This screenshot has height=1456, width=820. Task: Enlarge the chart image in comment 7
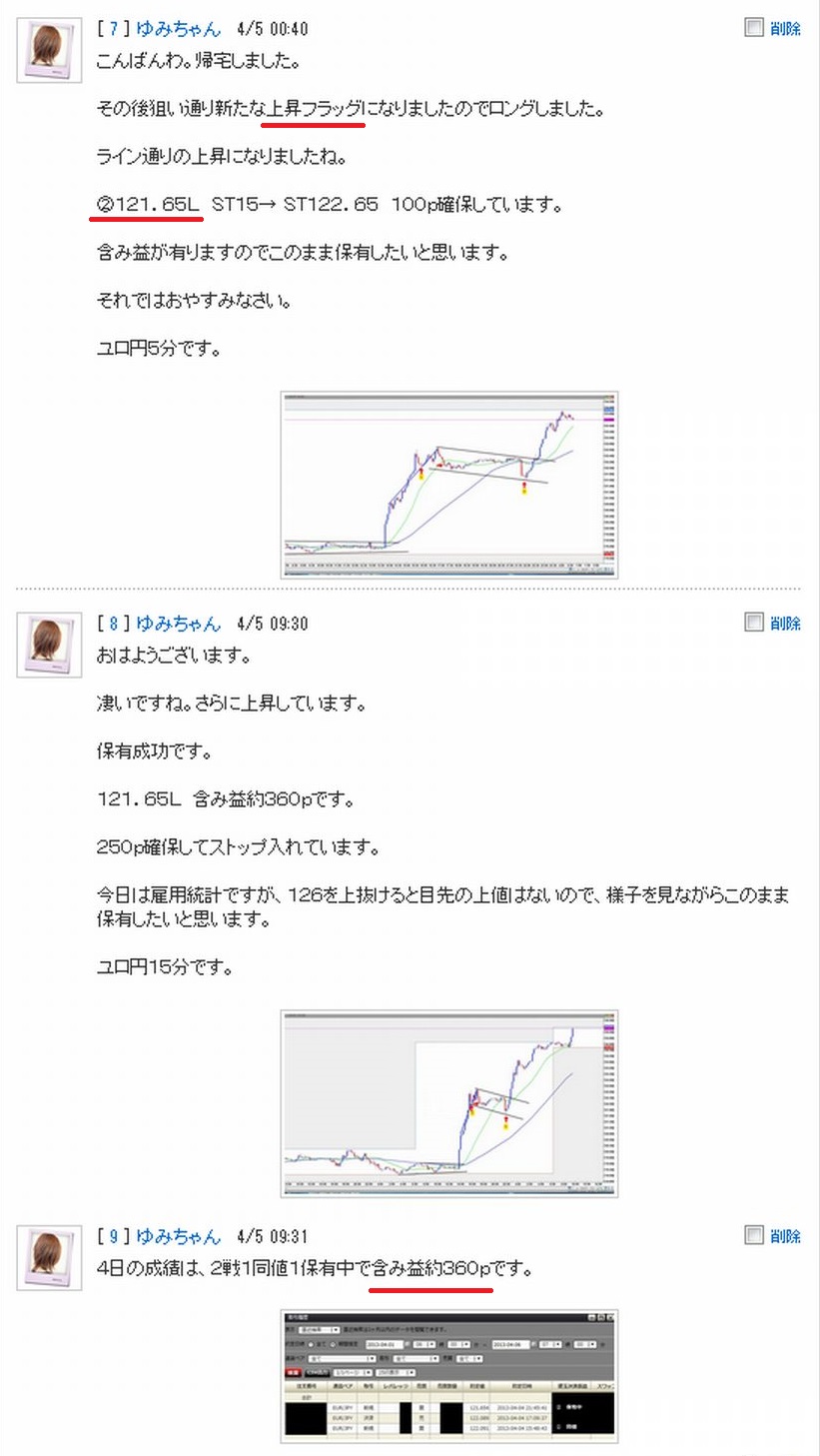(449, 485)
